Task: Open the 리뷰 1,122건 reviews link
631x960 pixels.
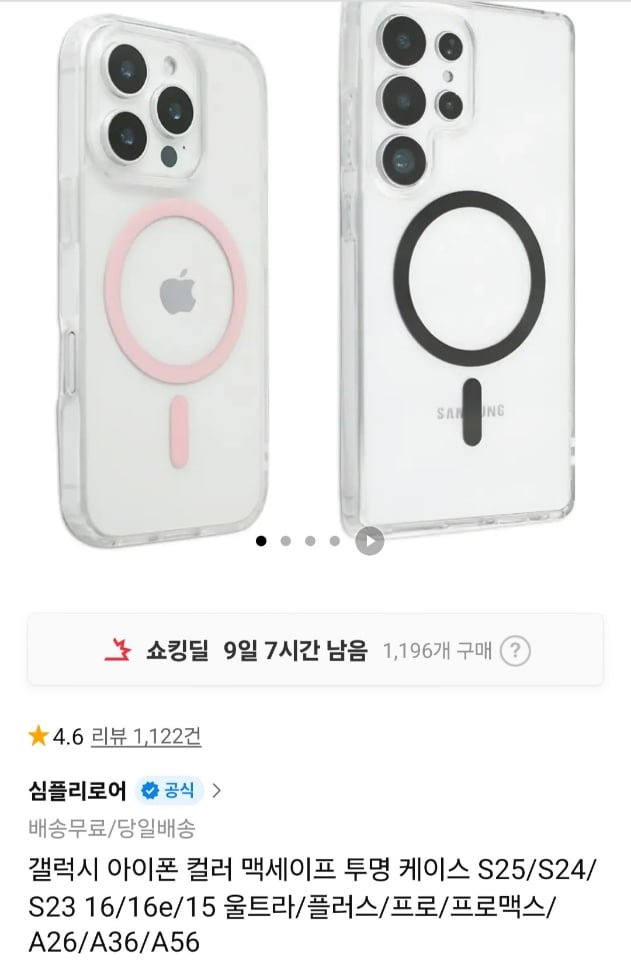Action: coord(146,737)
